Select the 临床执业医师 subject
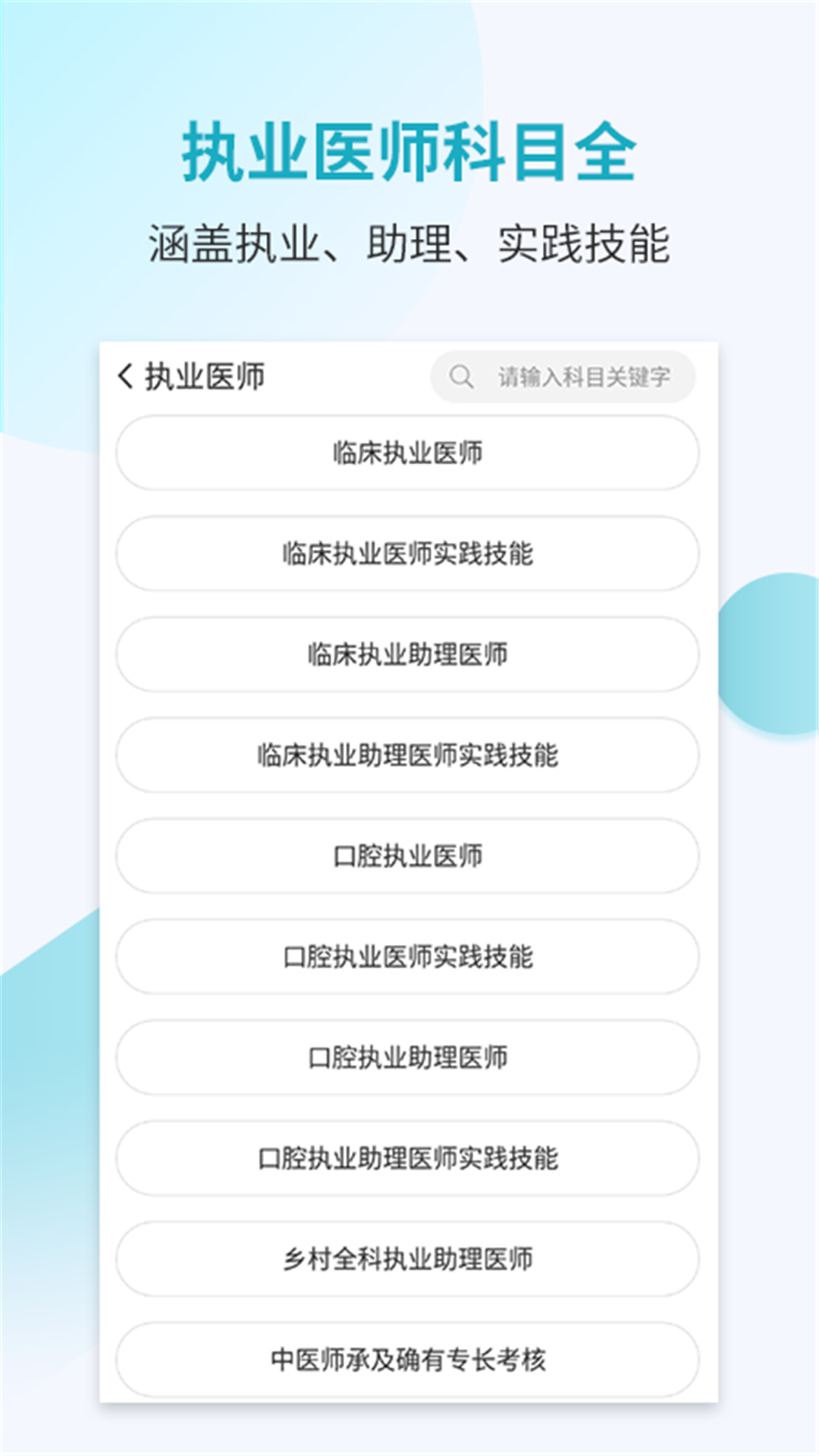This screenshot has height=1456, width=819. 409,453
